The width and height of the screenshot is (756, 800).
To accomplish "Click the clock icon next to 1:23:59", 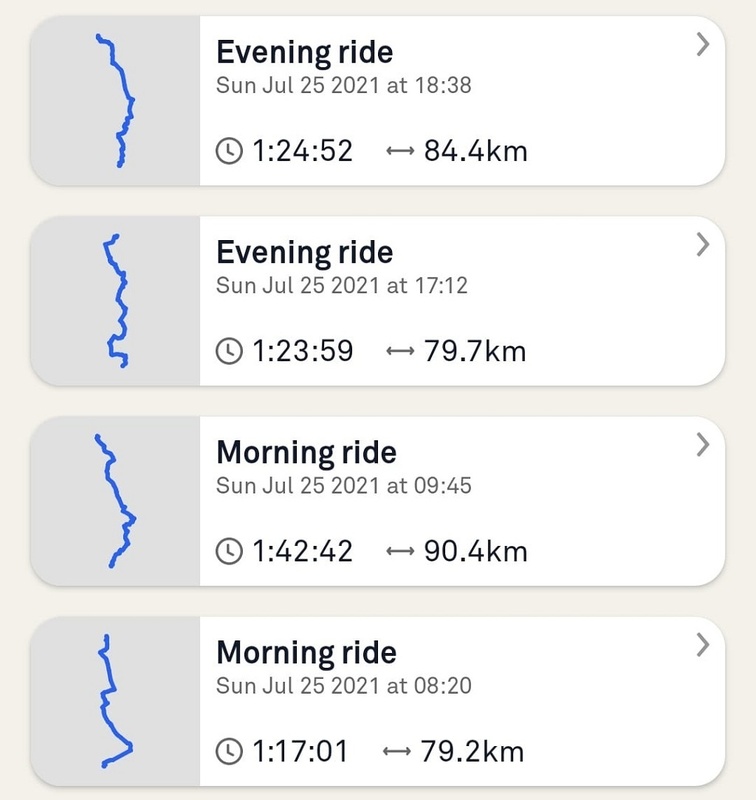I will point(228,350).
